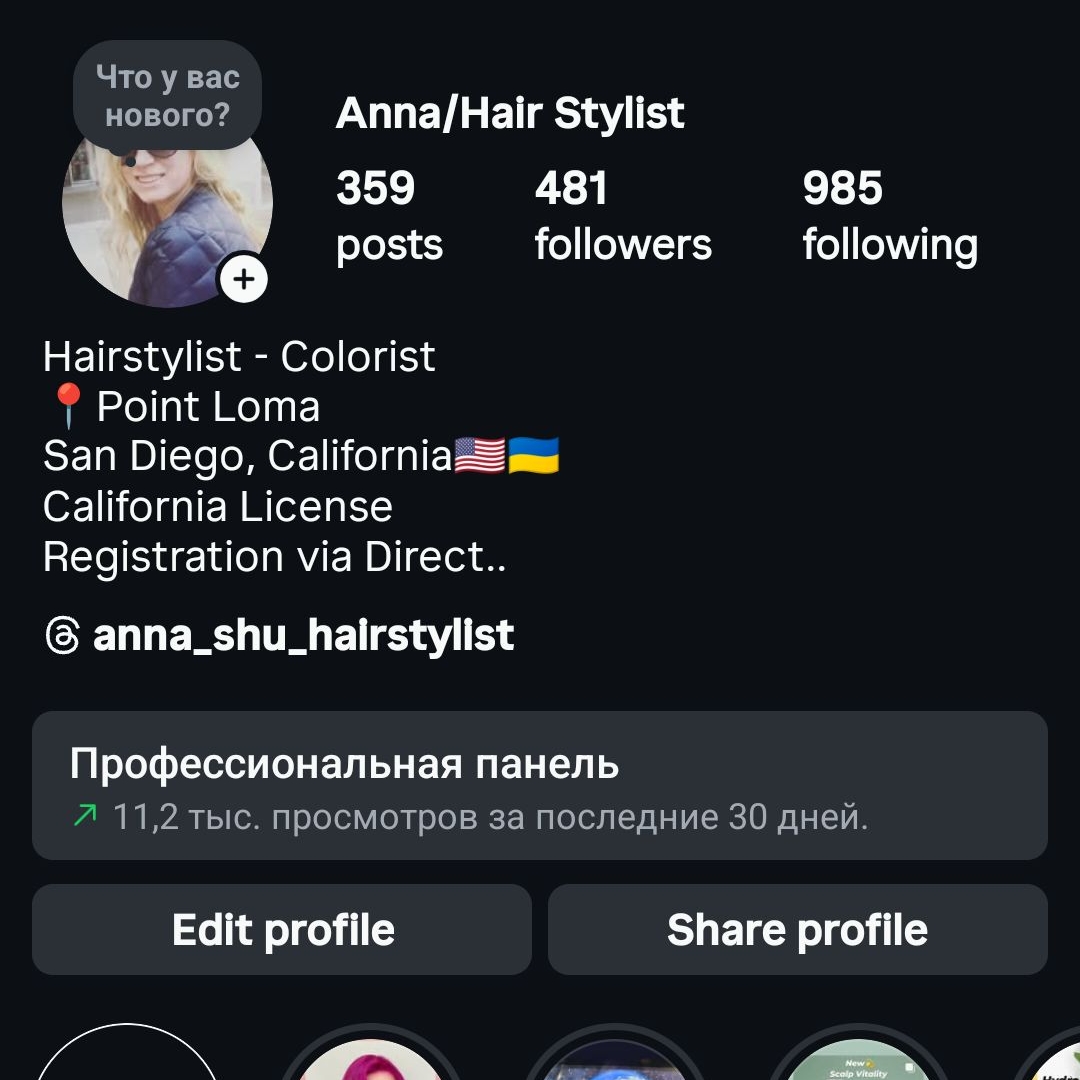This screenshot has width=1080, height=1080.
Task: Tap the plus badge to add a story
Action: tap(244, 279)
